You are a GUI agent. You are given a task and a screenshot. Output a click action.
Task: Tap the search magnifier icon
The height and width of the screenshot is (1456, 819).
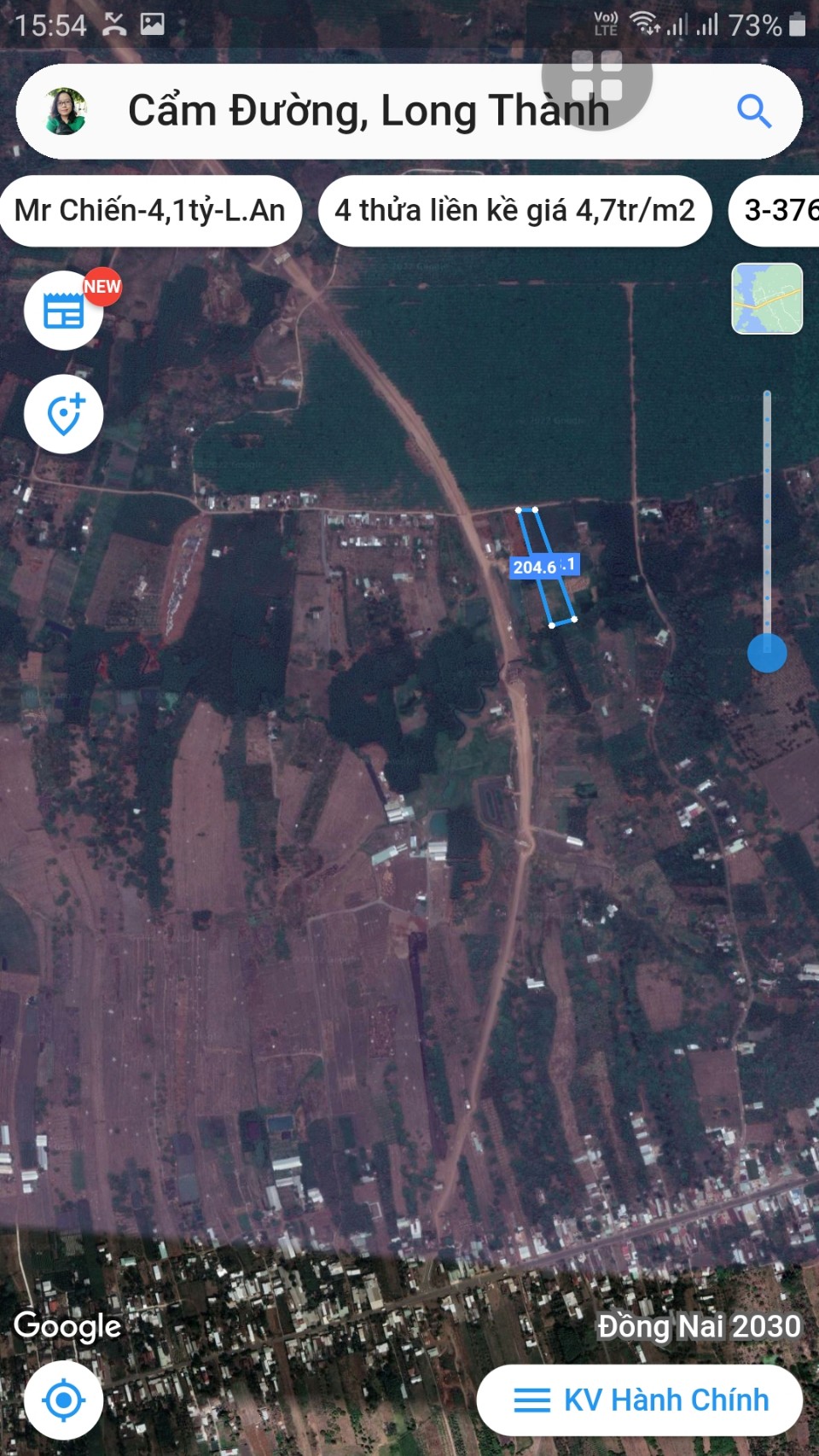pyautogui.click(x=754, y=112)
